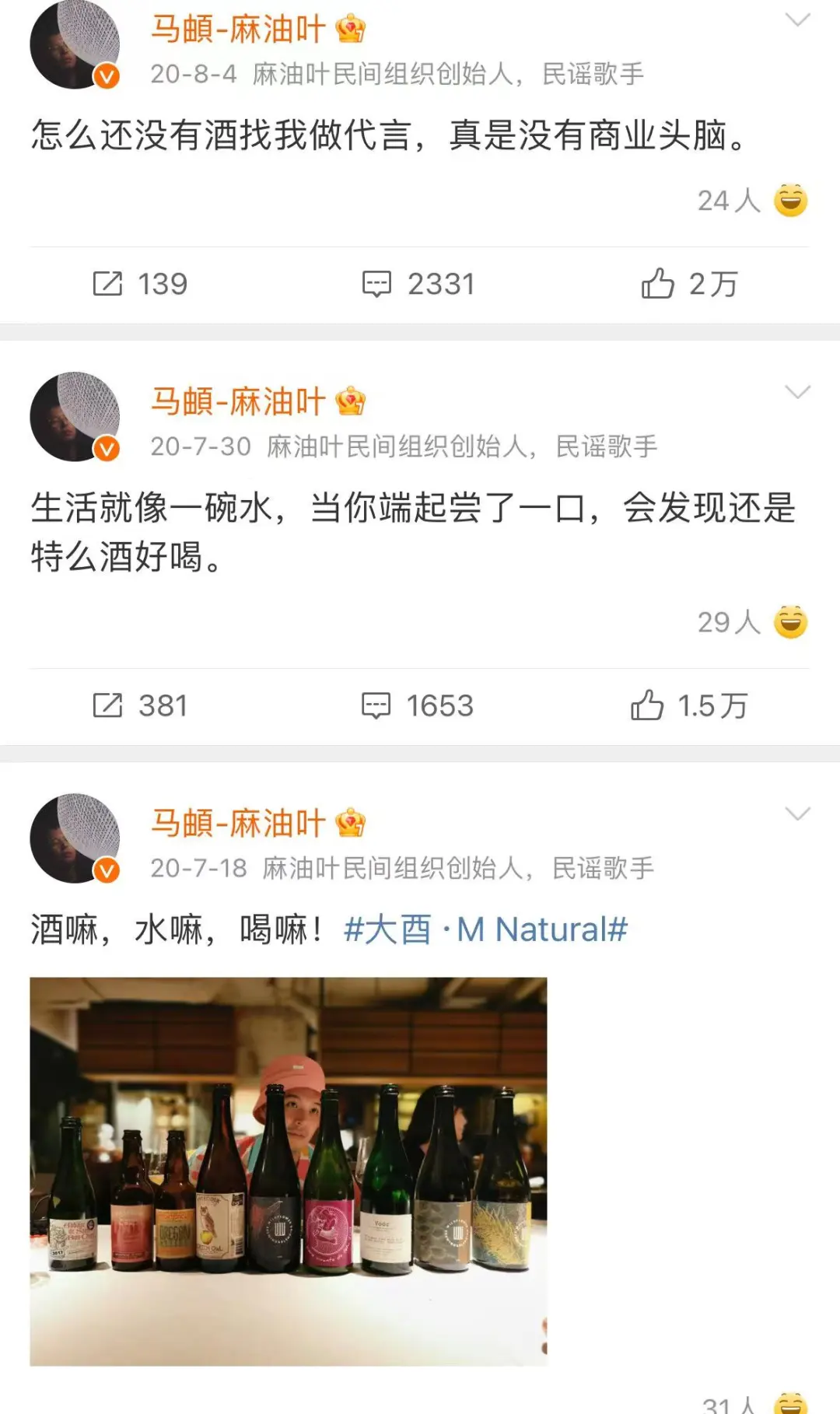Expand the options chevron on the 20-7-18 post
Screen dimensions: 840x1414
tap(798, 814)
